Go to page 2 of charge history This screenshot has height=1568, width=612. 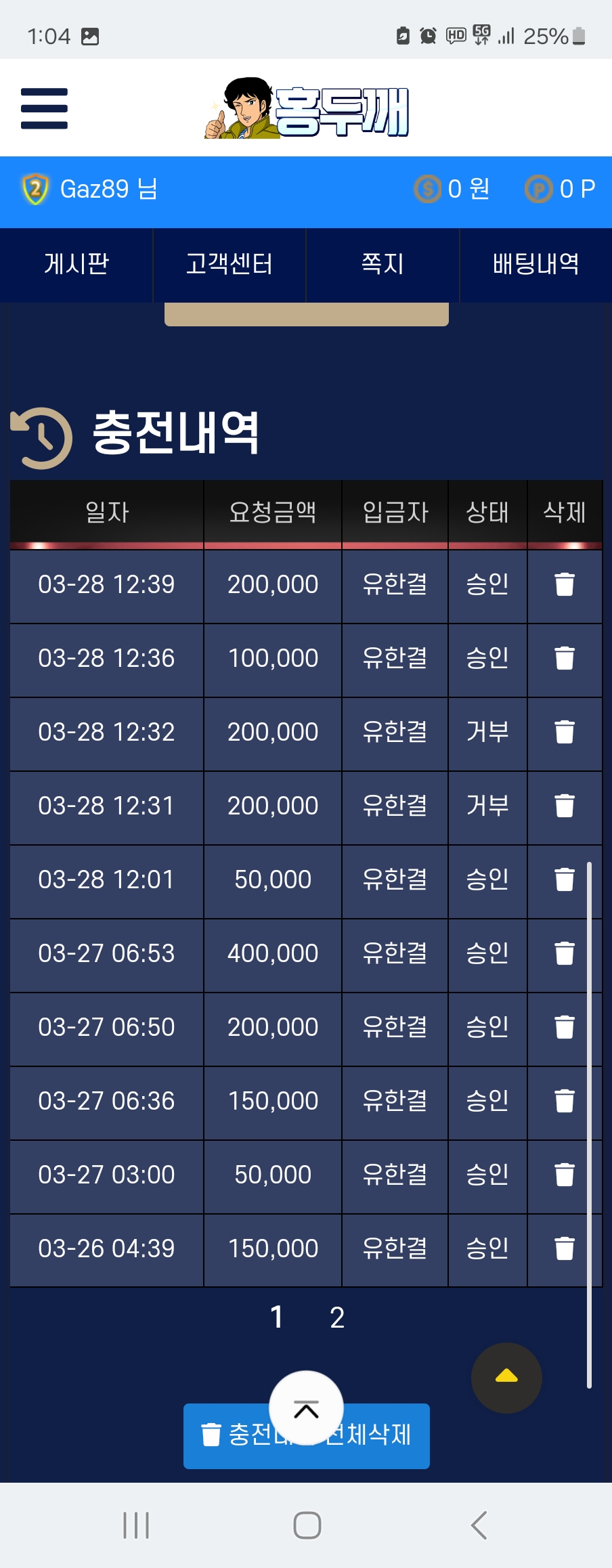click(x=337, y=1317)
